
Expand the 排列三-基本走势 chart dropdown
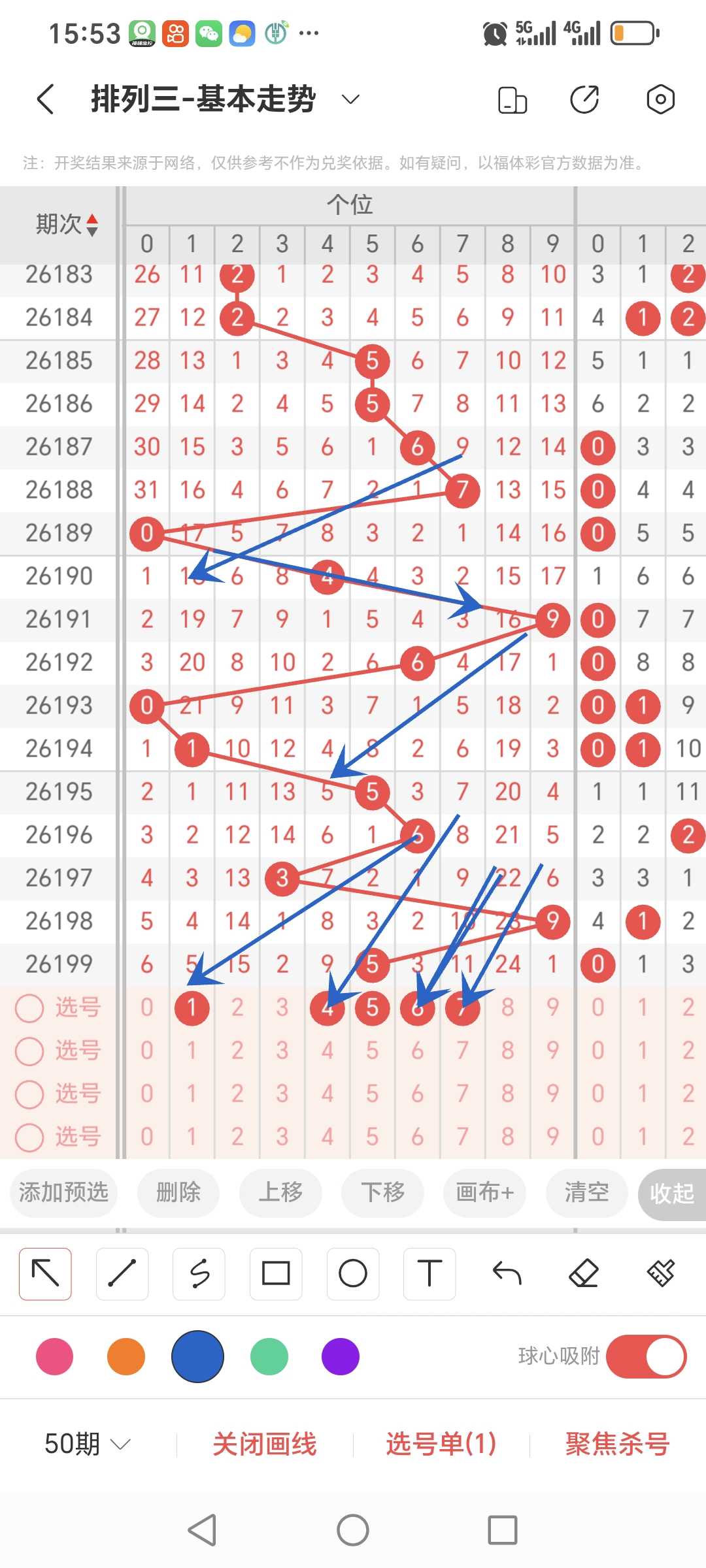pyautogui.click(x=351, y=99)
